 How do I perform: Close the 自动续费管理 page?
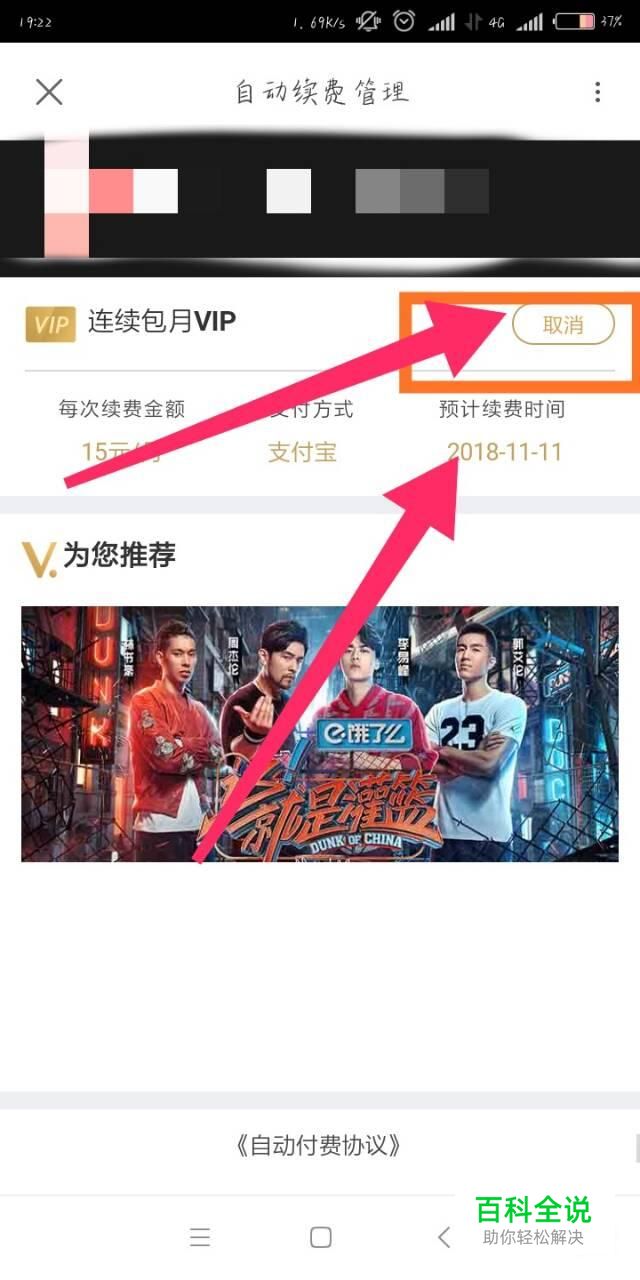(49, 92)
